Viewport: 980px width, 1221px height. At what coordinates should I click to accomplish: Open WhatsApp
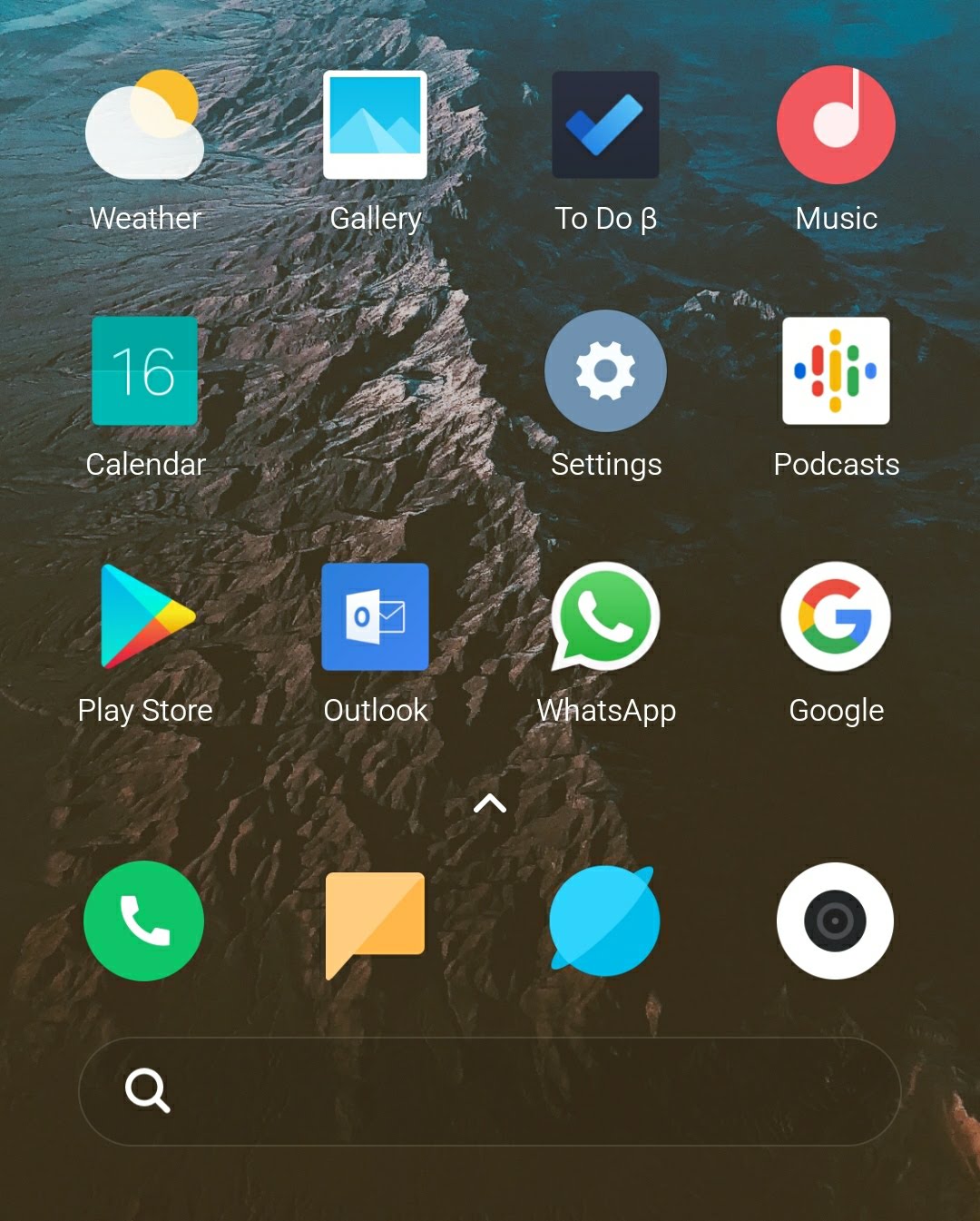click(605, 616)
